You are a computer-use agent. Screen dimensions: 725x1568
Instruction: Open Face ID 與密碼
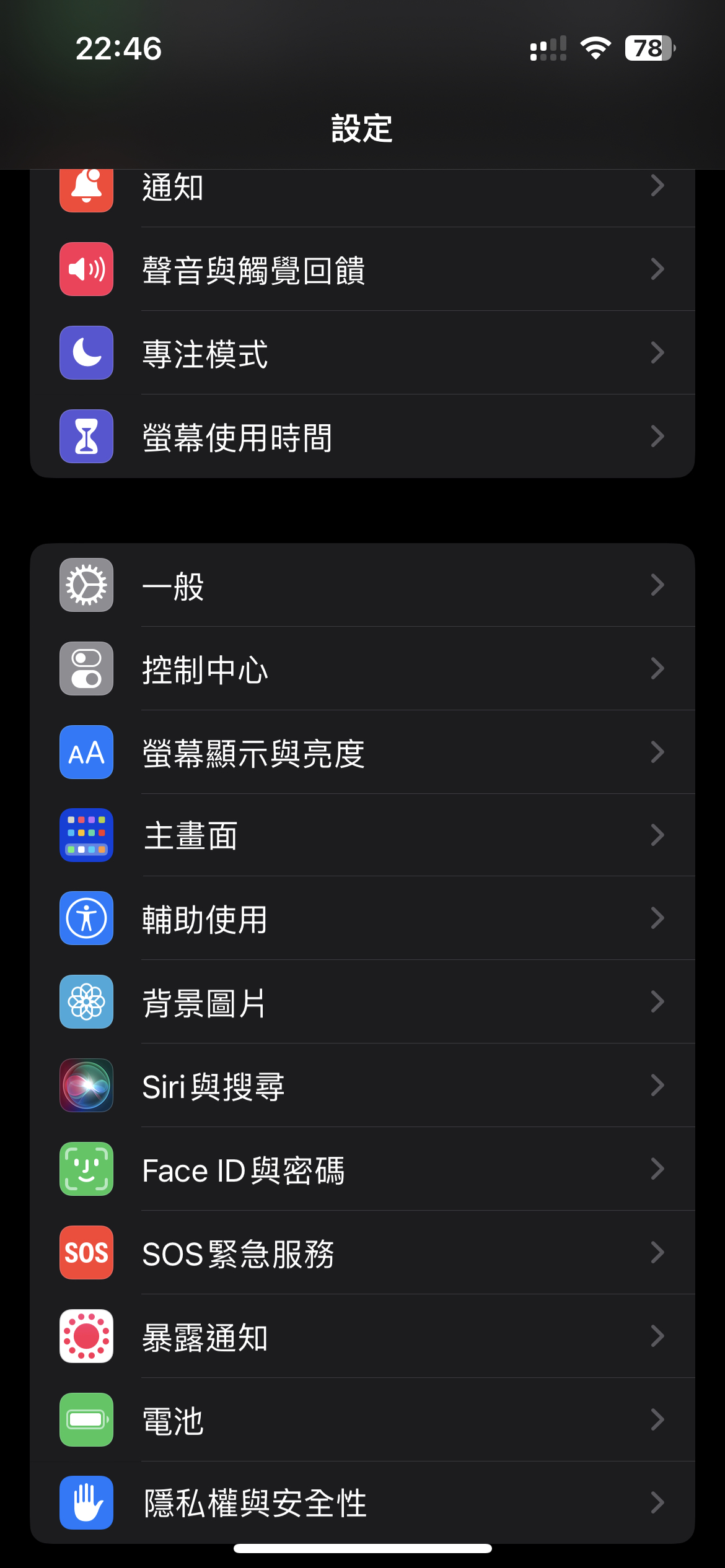click(x=362, y=1169)
